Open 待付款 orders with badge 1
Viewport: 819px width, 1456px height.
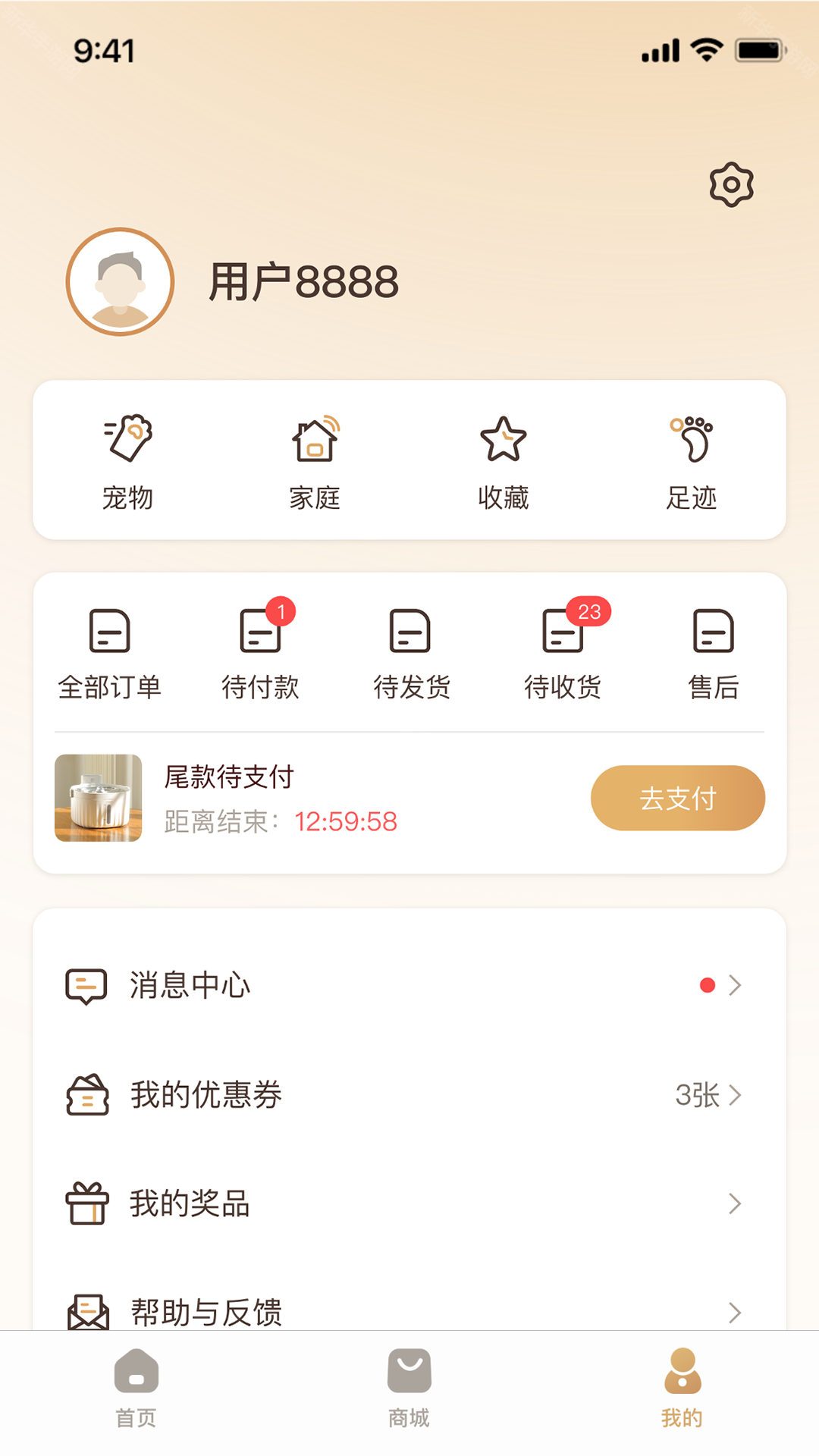tap(261, 633)
